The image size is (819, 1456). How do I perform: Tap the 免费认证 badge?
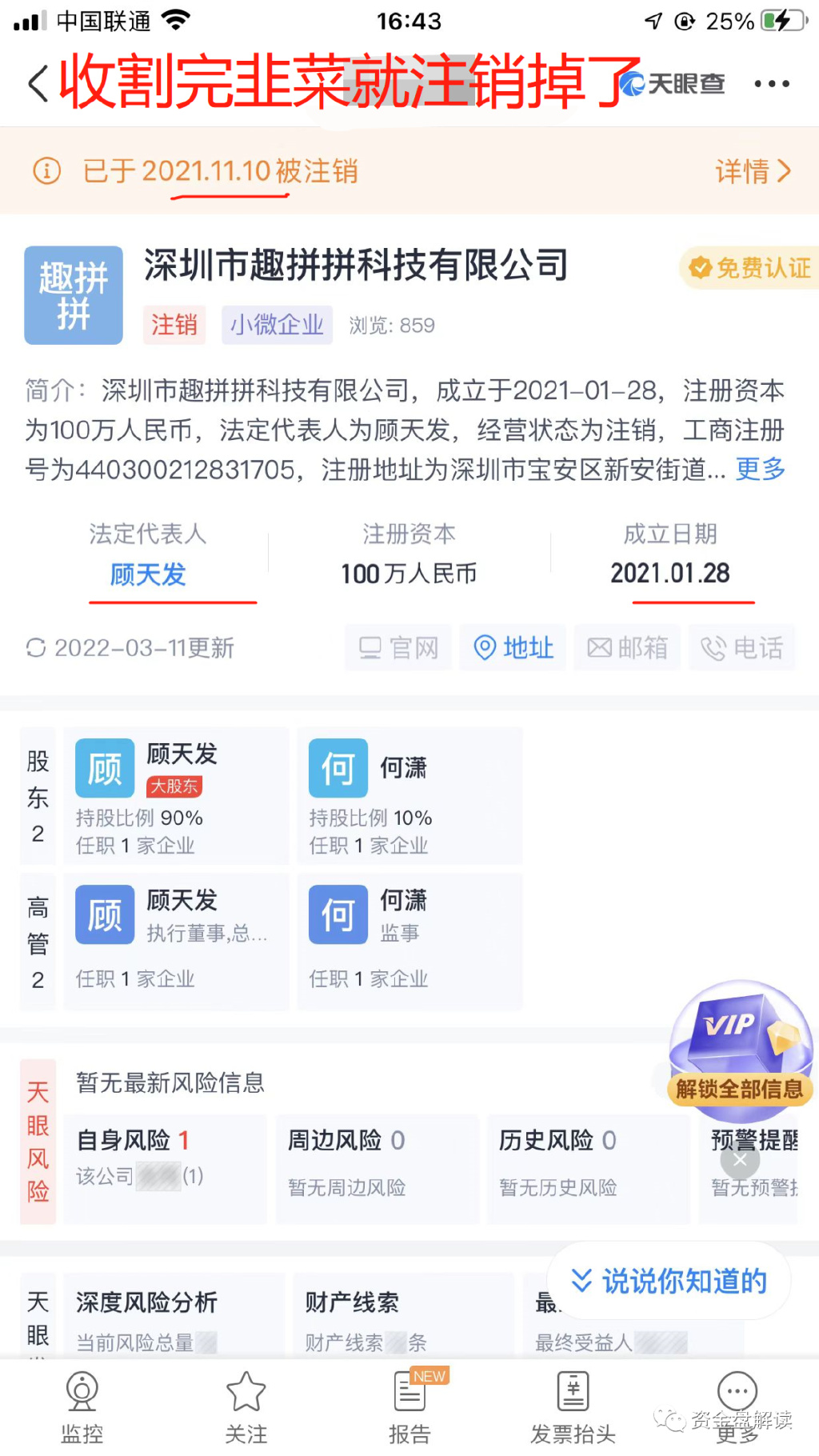click(x=750, y=268)
